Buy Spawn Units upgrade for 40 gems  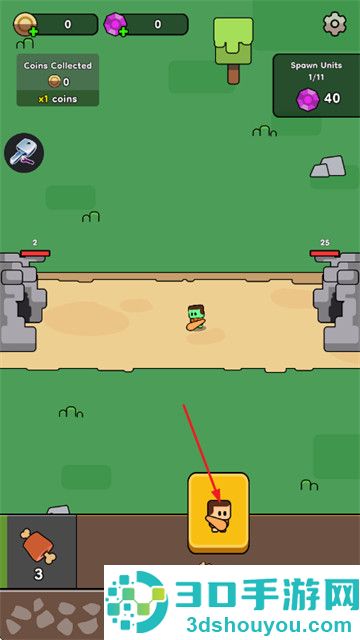pos(316,85)
